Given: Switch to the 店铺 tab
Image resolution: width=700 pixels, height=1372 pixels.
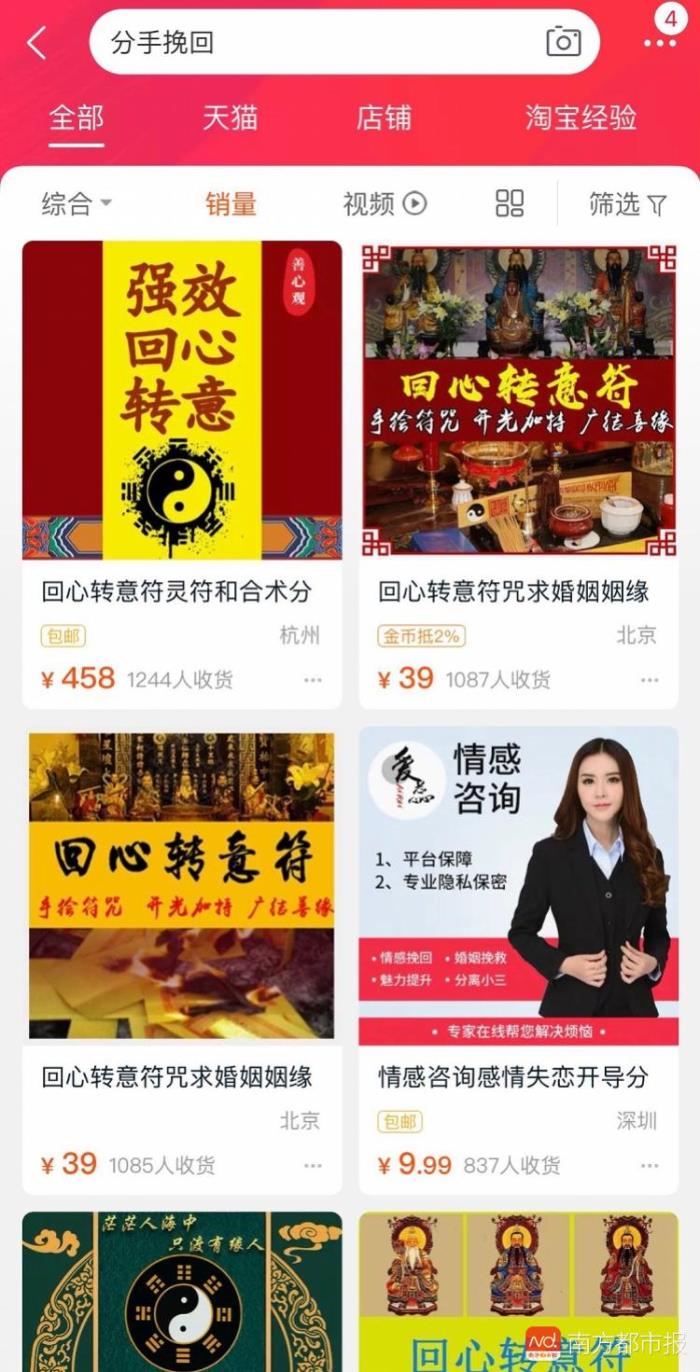Looking at the screenshot, I should click(x=384, y=118).
